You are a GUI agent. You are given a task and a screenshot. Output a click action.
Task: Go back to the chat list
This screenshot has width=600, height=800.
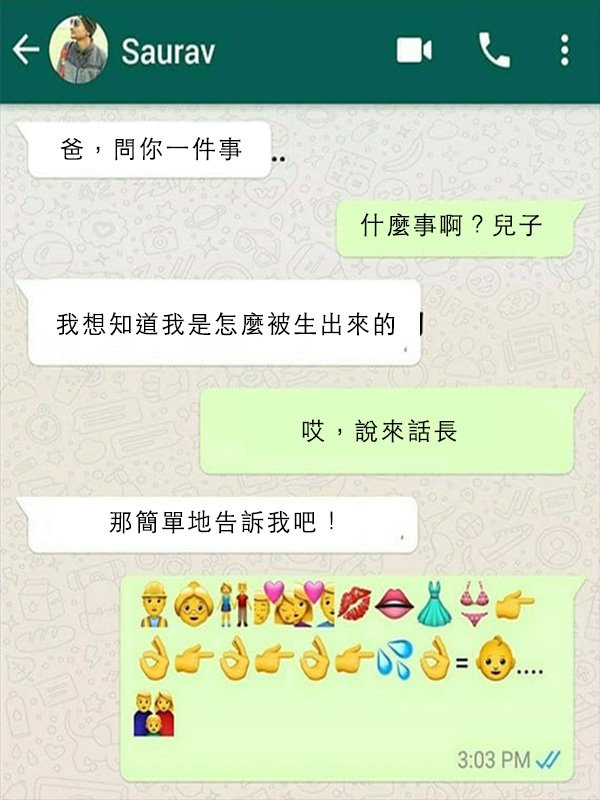tap(26, 49)
